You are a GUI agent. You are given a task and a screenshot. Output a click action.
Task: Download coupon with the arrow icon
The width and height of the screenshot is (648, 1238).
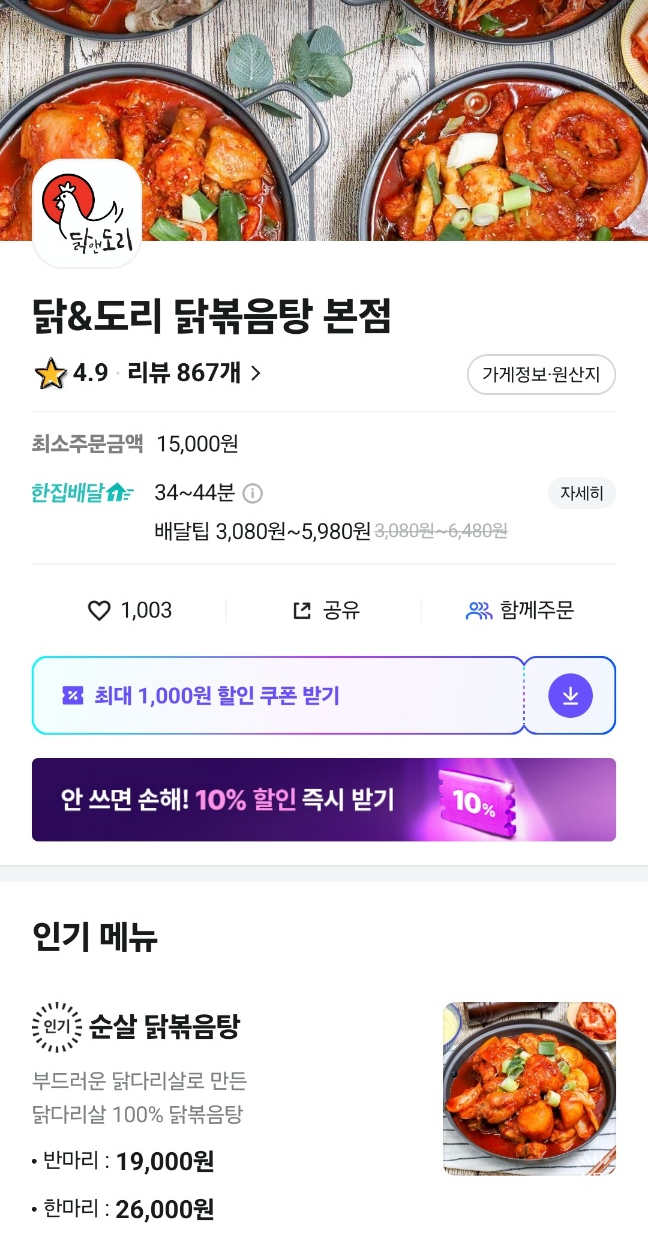pyautogui.click(x=570, y=695)
